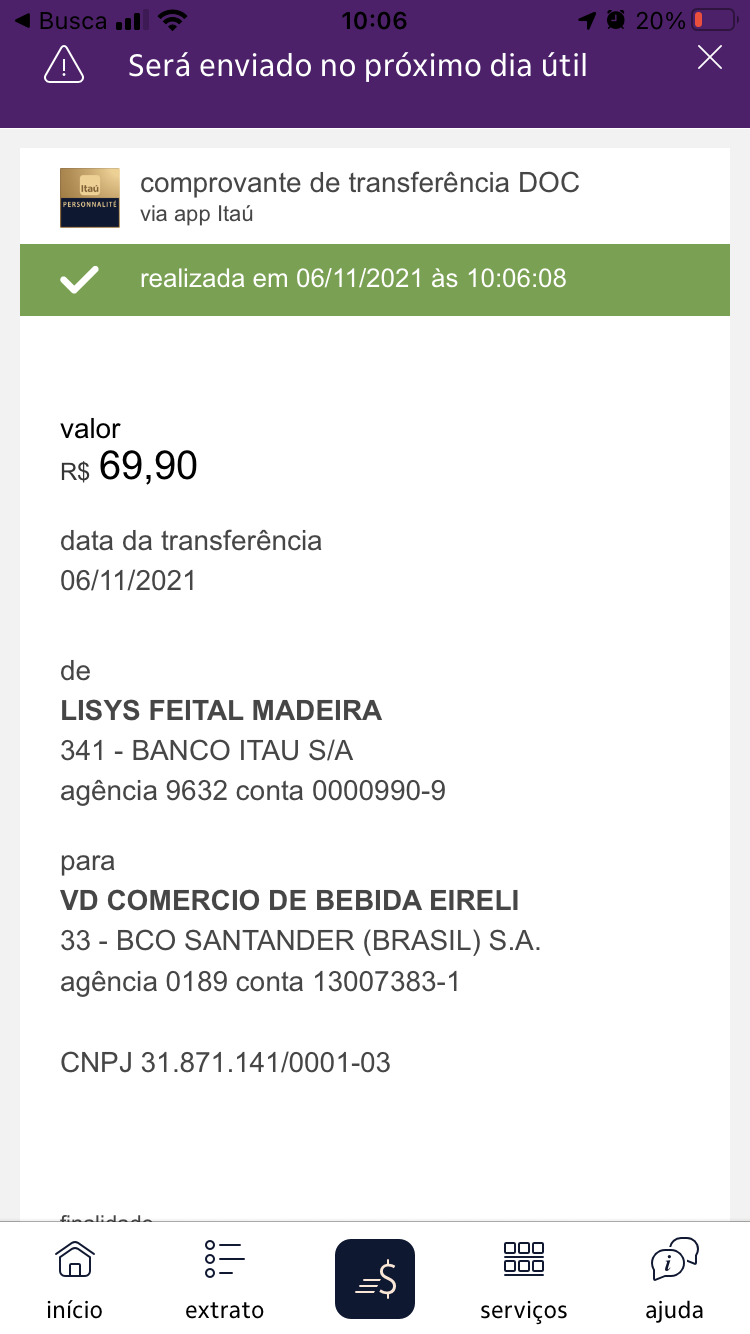The width and height of the screenshot is (750, 1334).
Task: Open the ajuda tab
Action: (x=674, y=1278)
